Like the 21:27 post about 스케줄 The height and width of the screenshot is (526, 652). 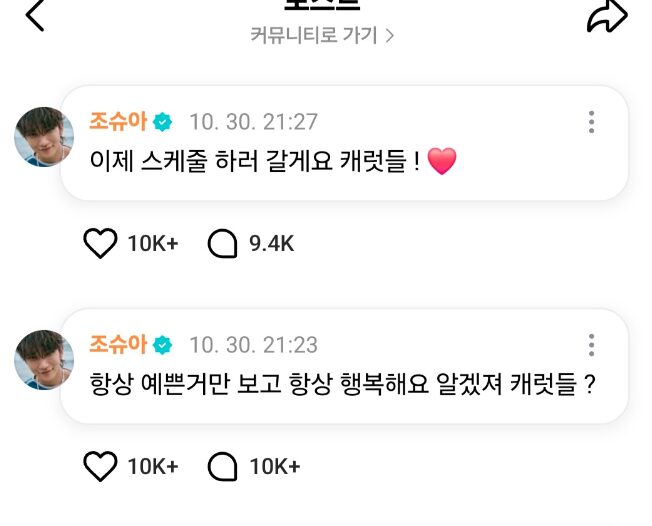[x=100, y=243]
